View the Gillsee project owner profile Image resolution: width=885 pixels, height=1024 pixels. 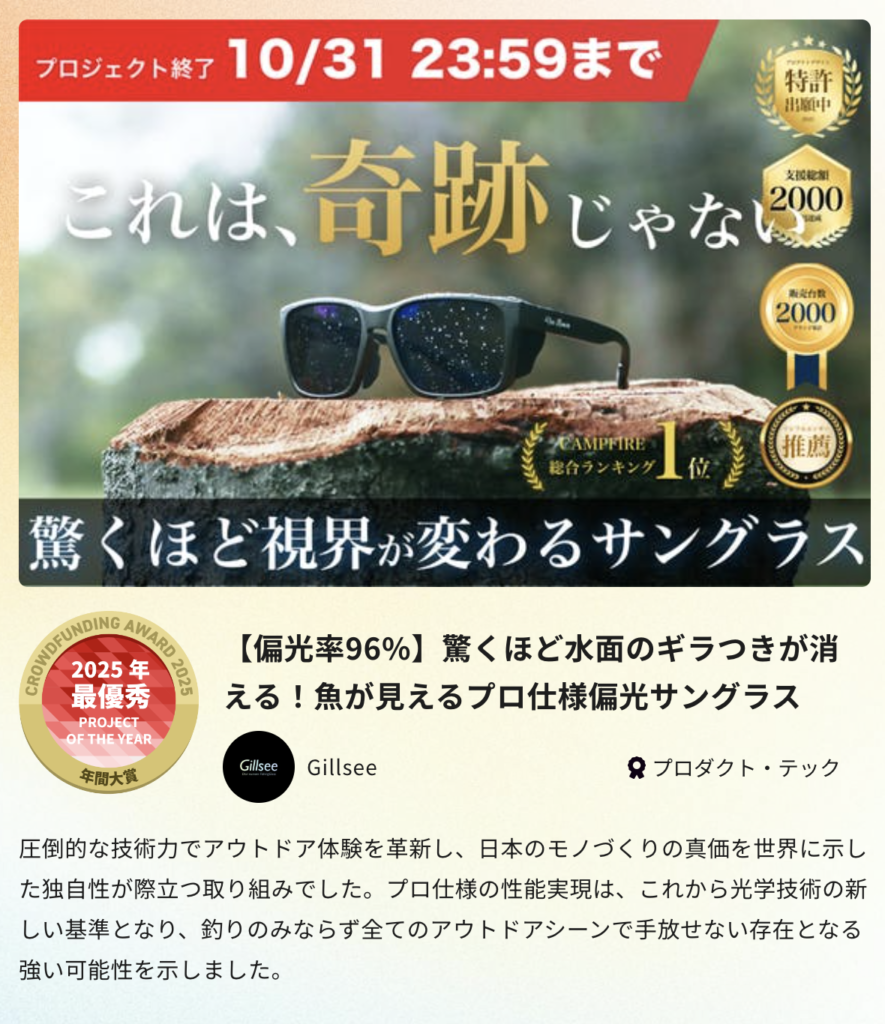point(342,768)
